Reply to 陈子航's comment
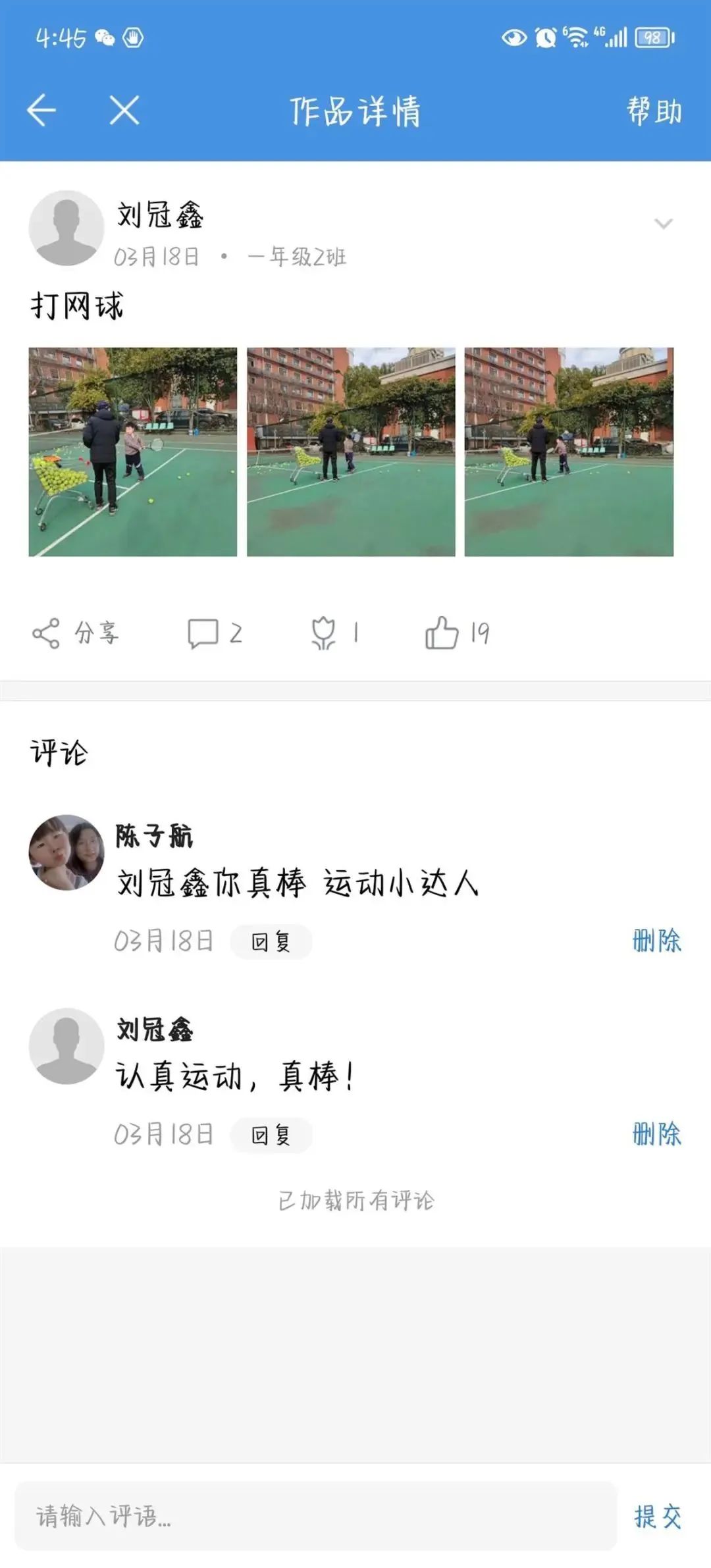This screenshot has height=1568, width=711. 271,942
